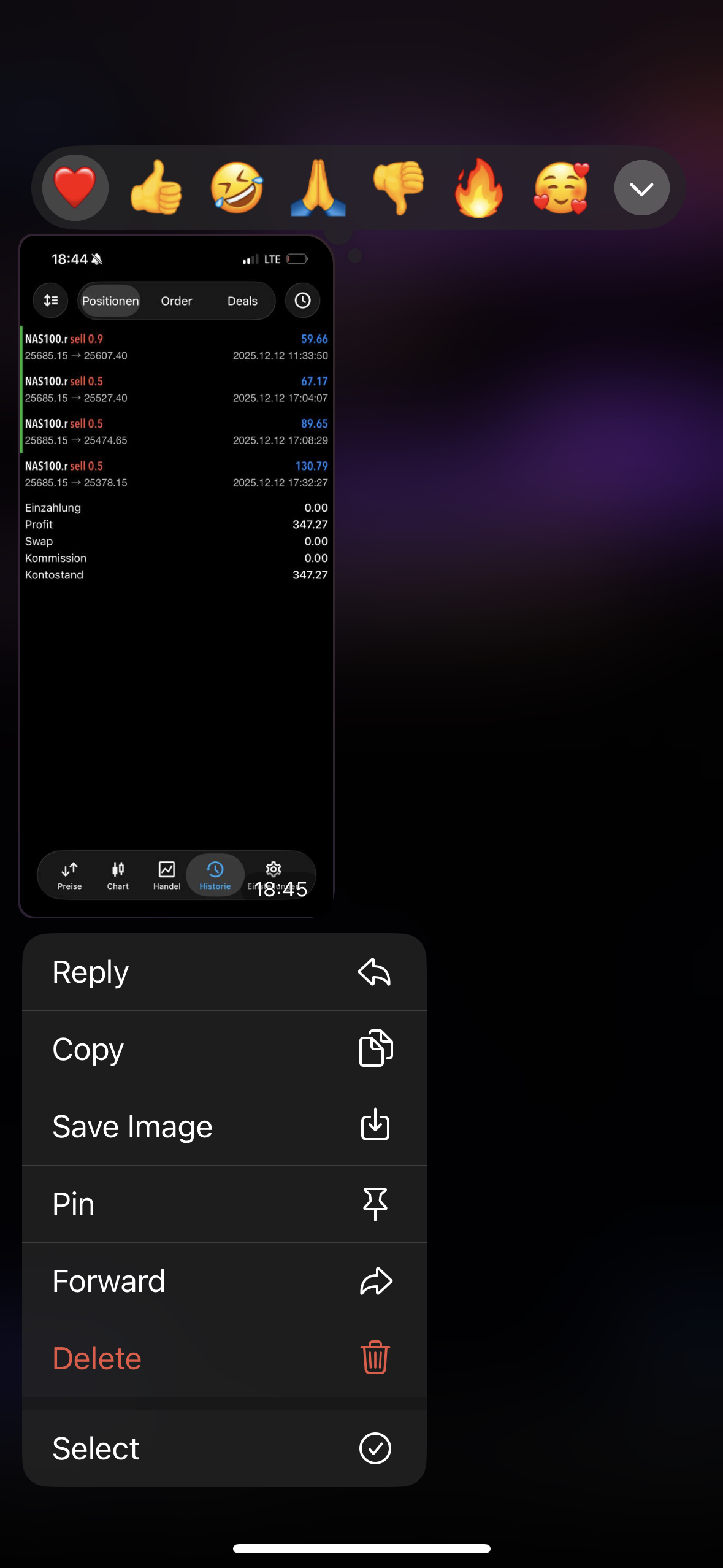Expand more reaction emojis
723x1568 pixels.
[x=641, y=188]
